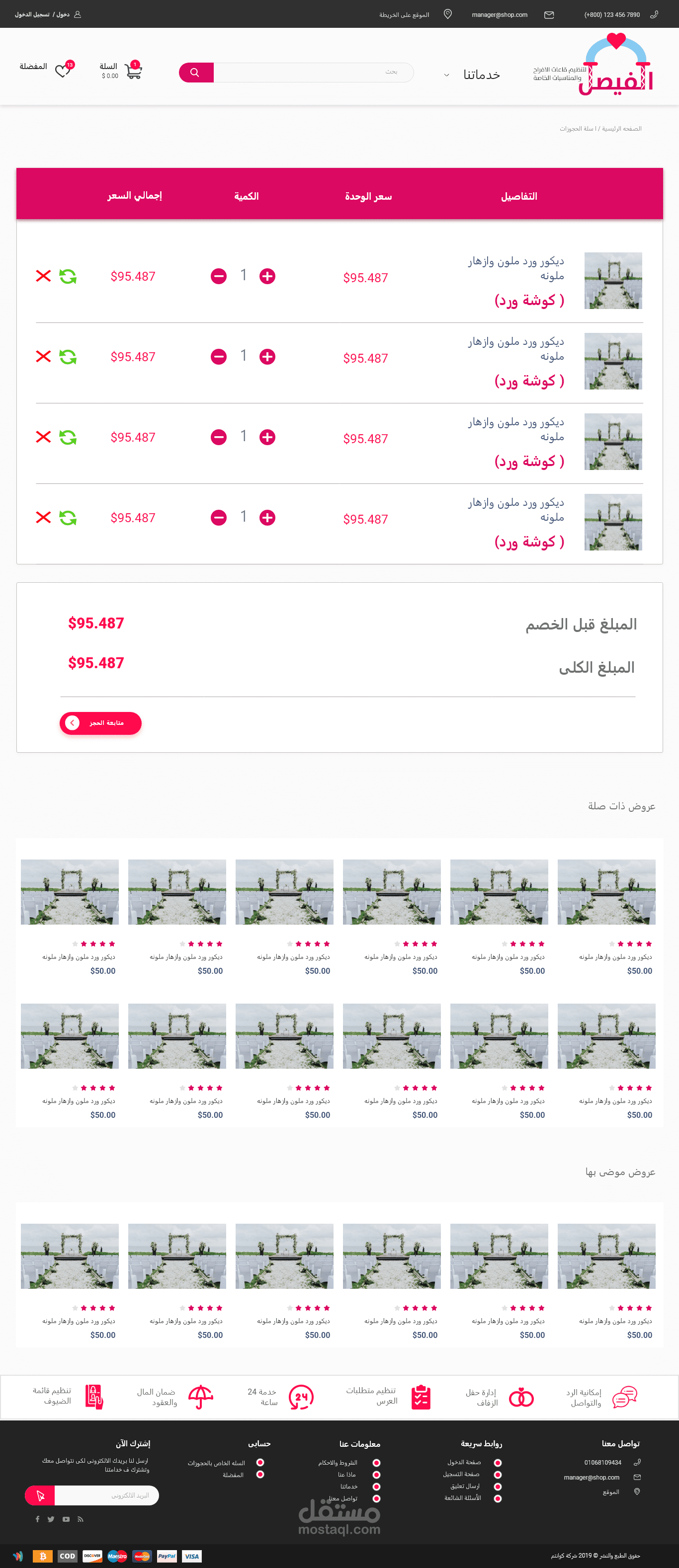Tap the متابعة الحجز button
679x1568 pixels.
100,723
